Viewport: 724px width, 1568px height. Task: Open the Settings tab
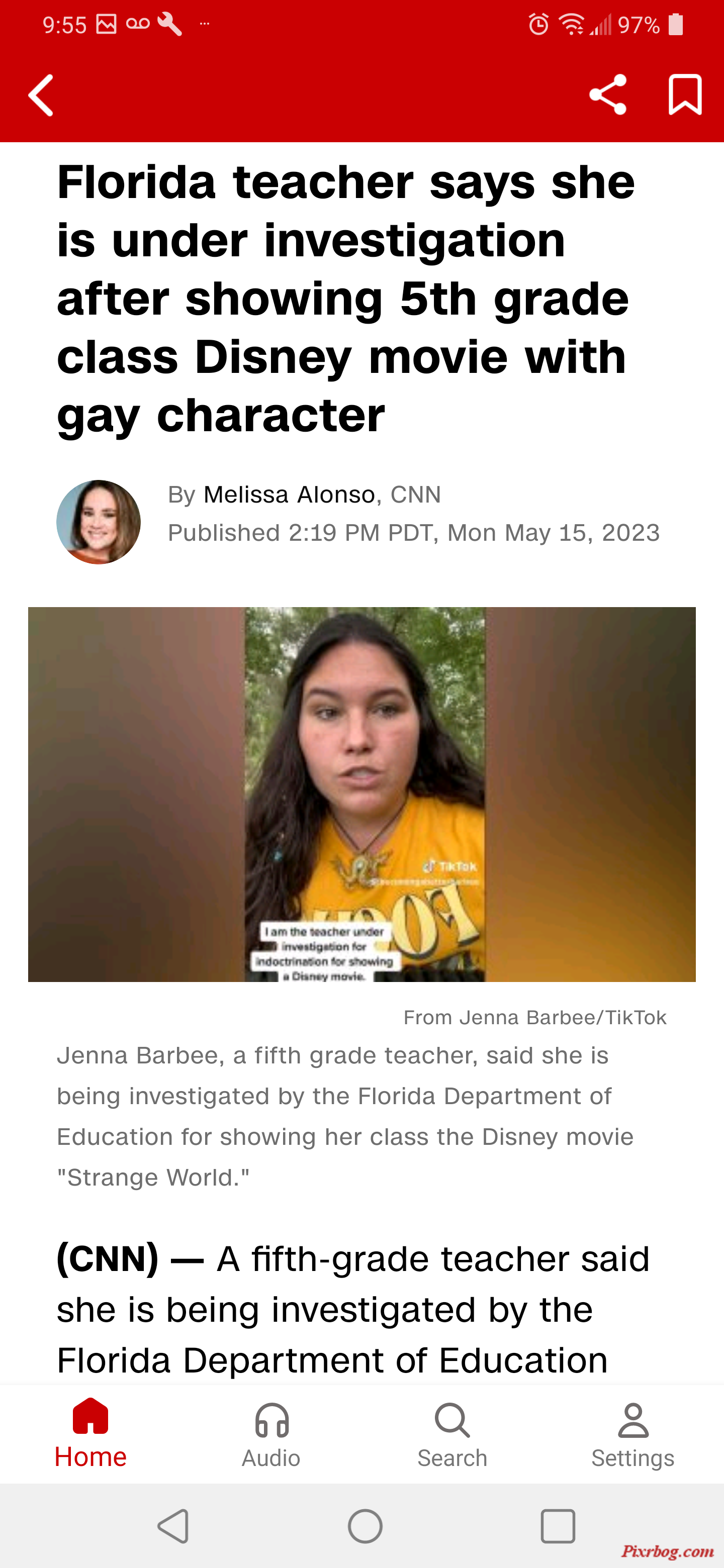click(x=633, y=1433)
